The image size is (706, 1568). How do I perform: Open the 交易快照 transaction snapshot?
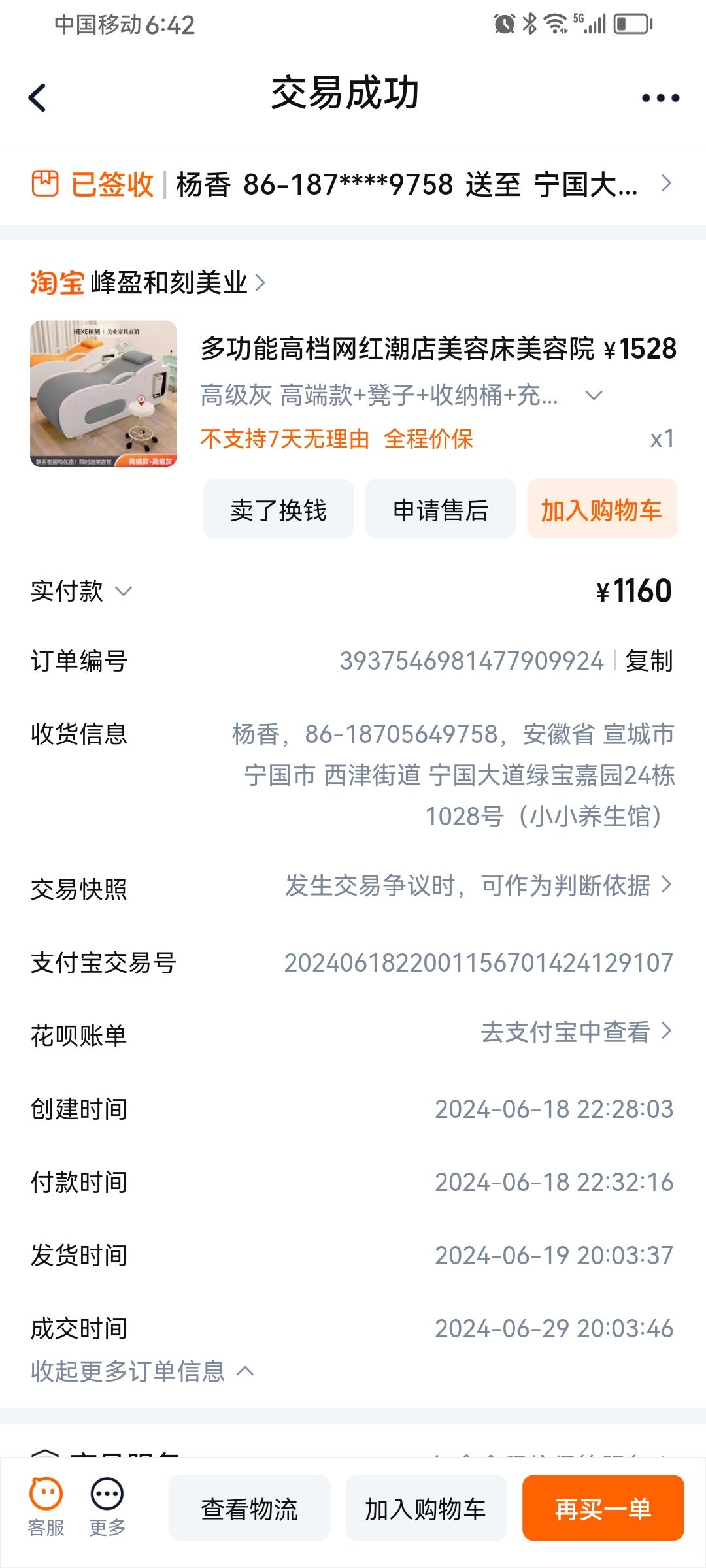pyautogui.click(x=477, y=886)
